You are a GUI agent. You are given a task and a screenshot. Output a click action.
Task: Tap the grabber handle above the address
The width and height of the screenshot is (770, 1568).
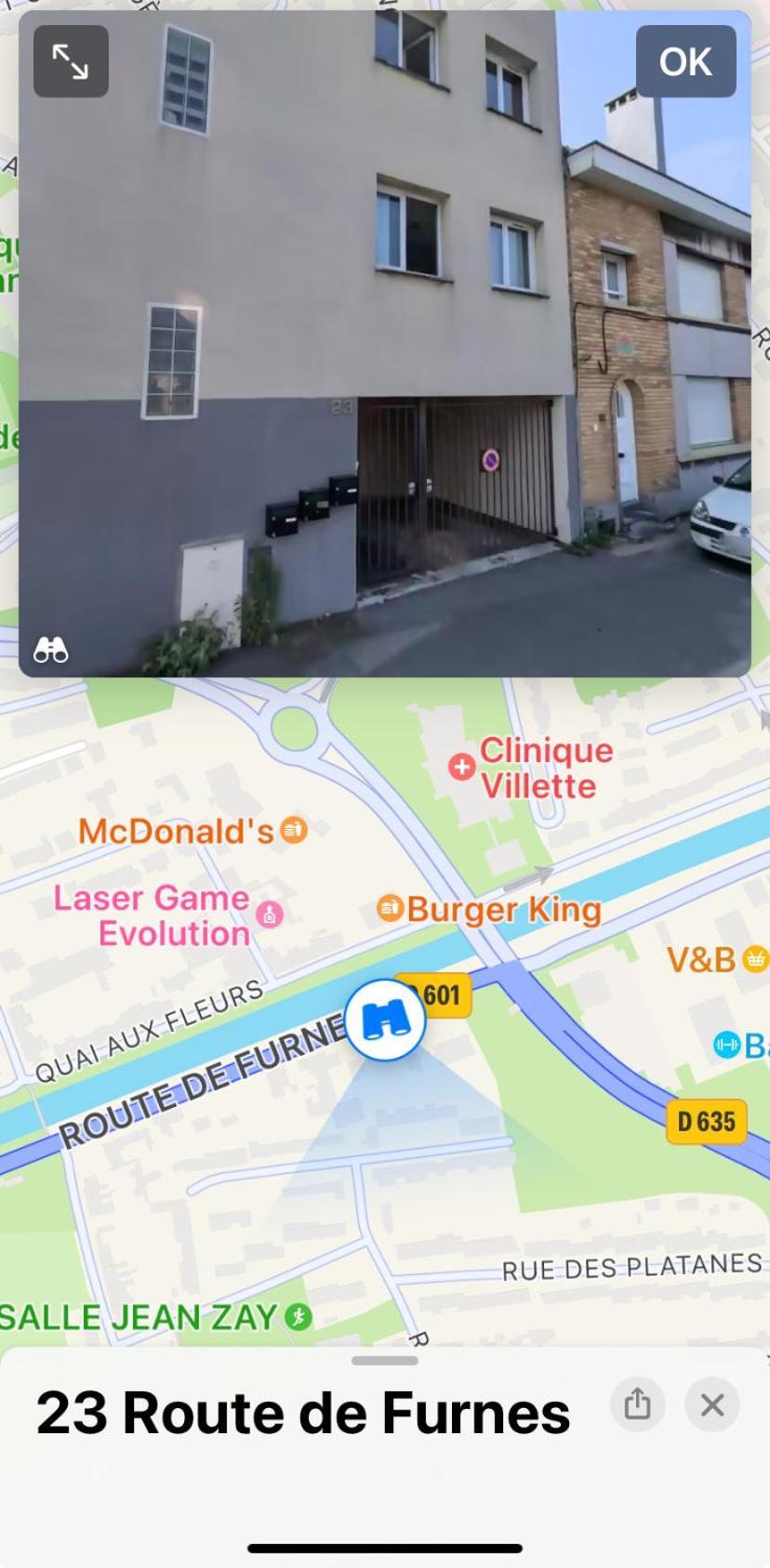385,1361
